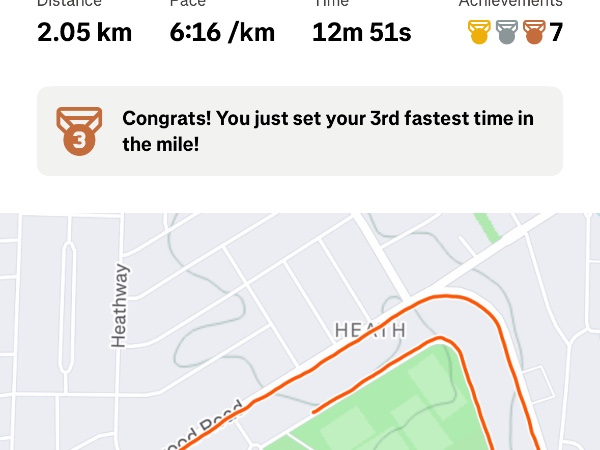Open the 3rd fastest mile congrats banner
The image size is (600, 450).
[300, 131]
